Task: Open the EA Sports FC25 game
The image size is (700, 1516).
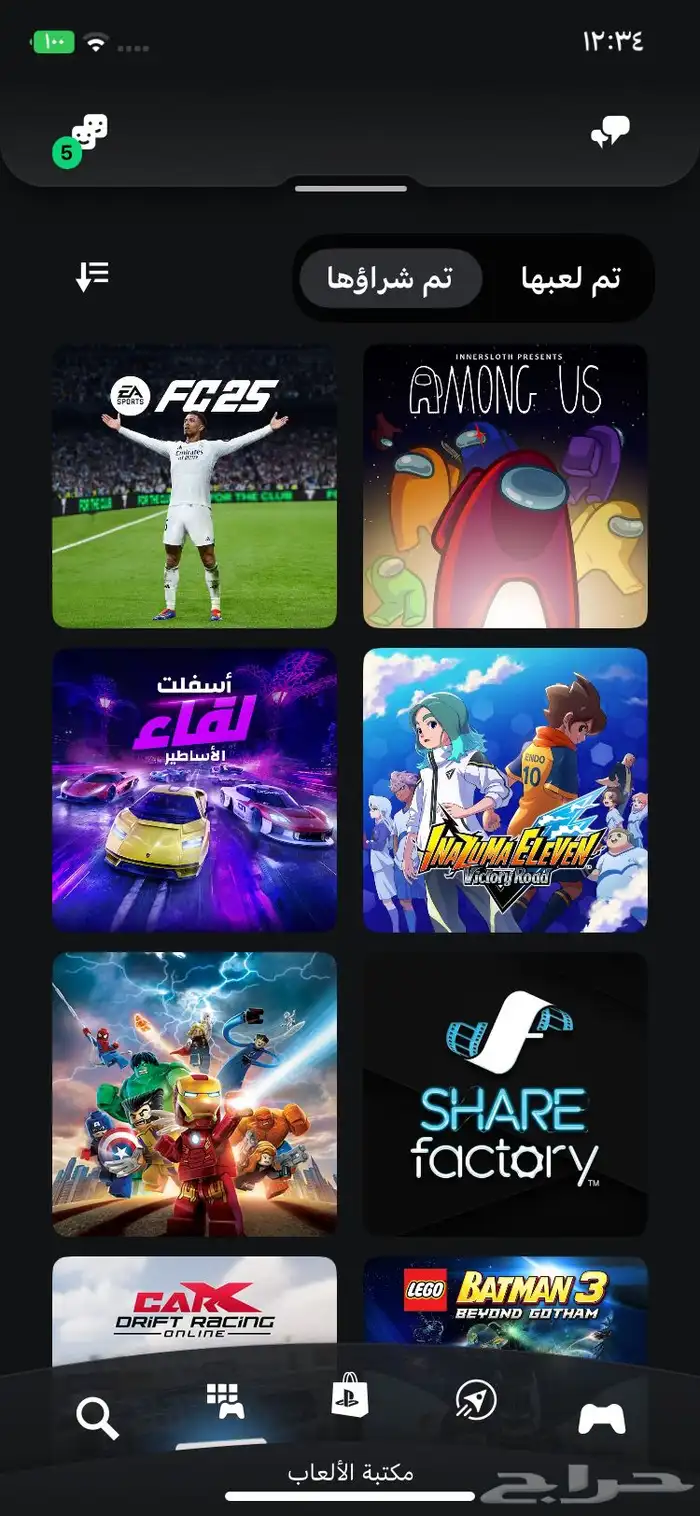Action: click(194, 486)
